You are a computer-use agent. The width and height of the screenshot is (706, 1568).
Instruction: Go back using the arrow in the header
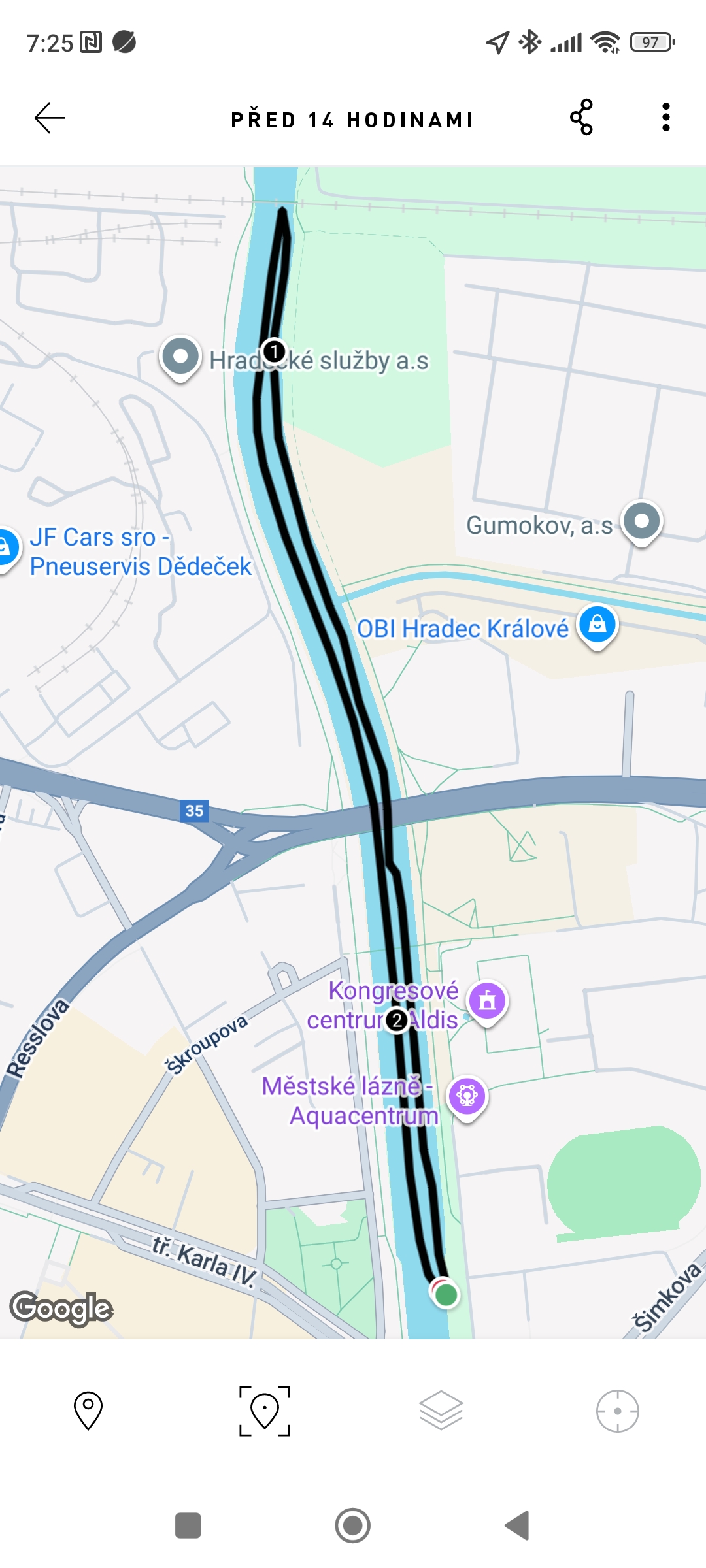click(x=50, y=118)
